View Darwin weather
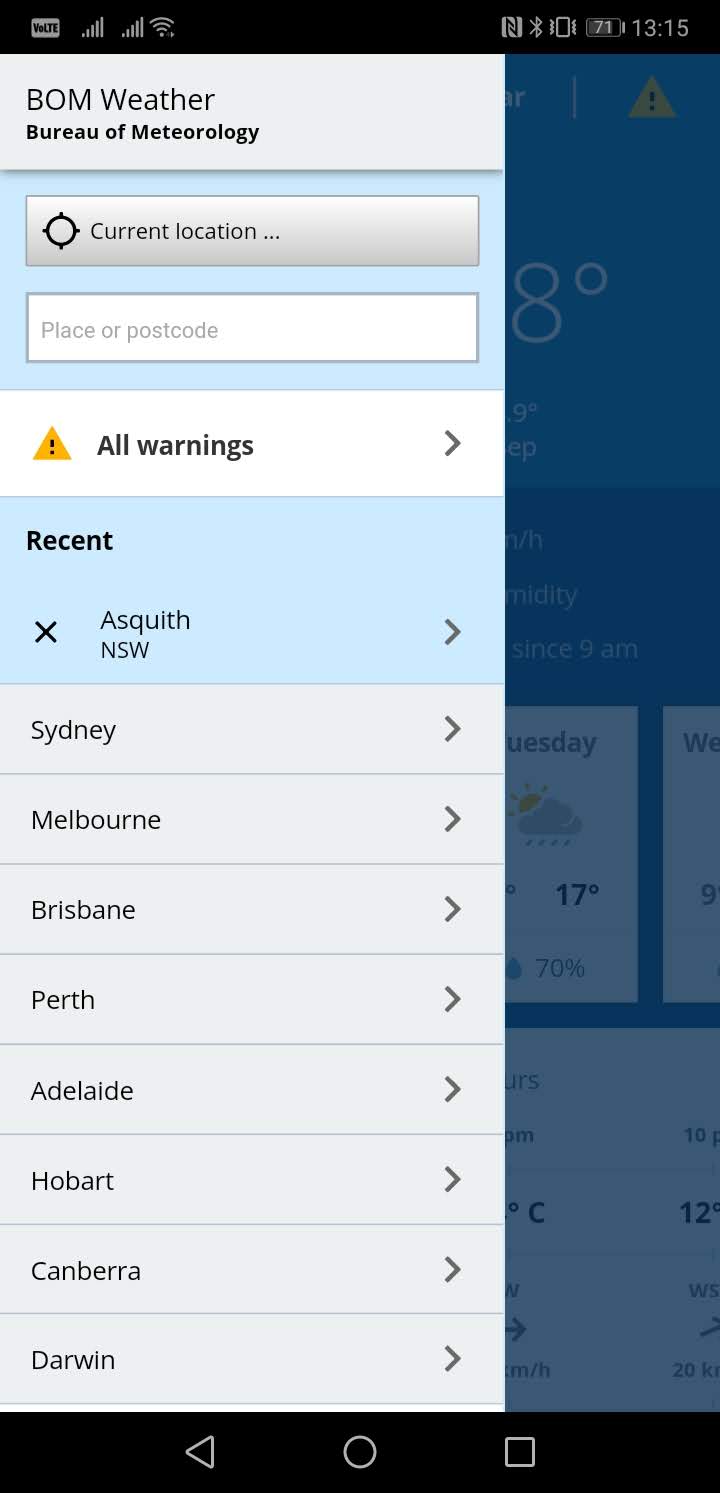 (x=252, y=1360)
